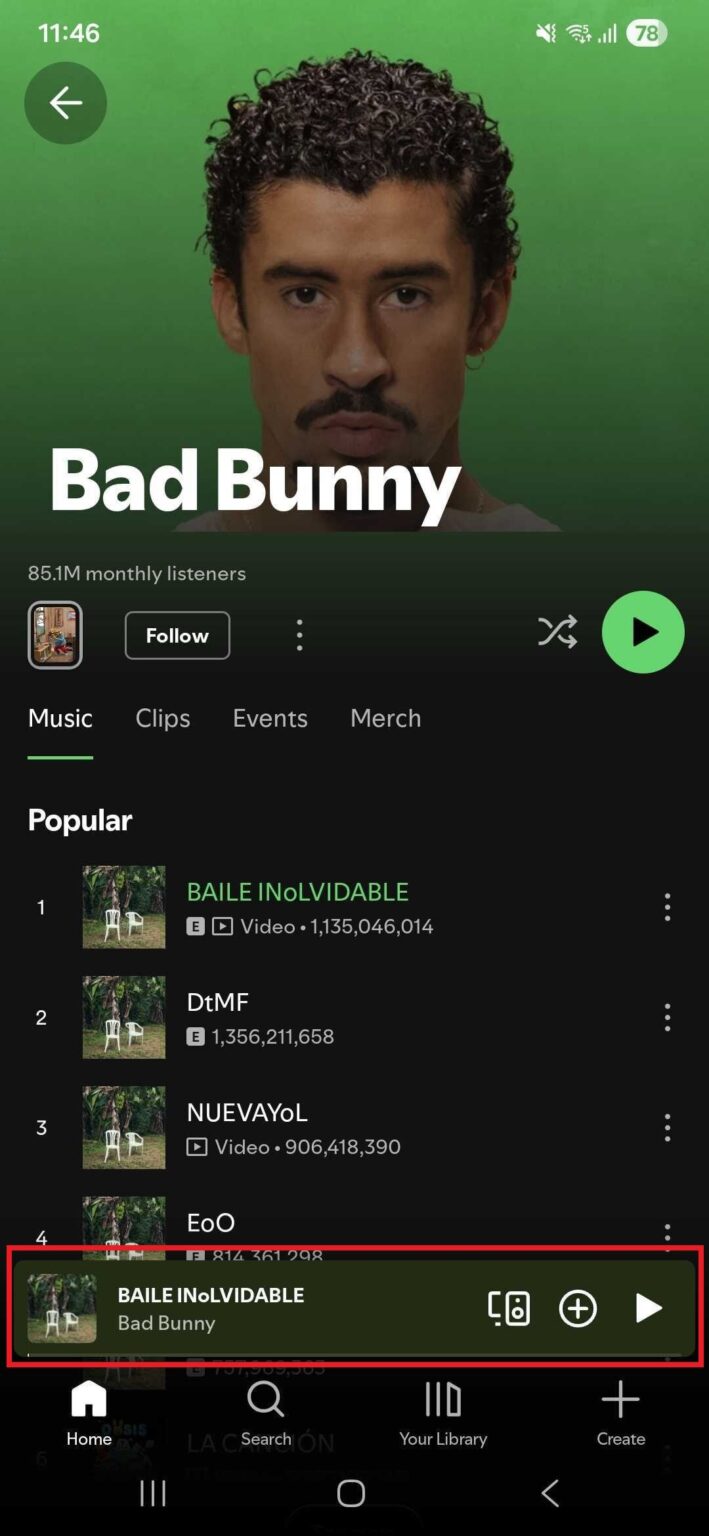The image size is (709, 1536).
Task: Open the album thumbnail beside Follow
Action: tap(55, 635)
